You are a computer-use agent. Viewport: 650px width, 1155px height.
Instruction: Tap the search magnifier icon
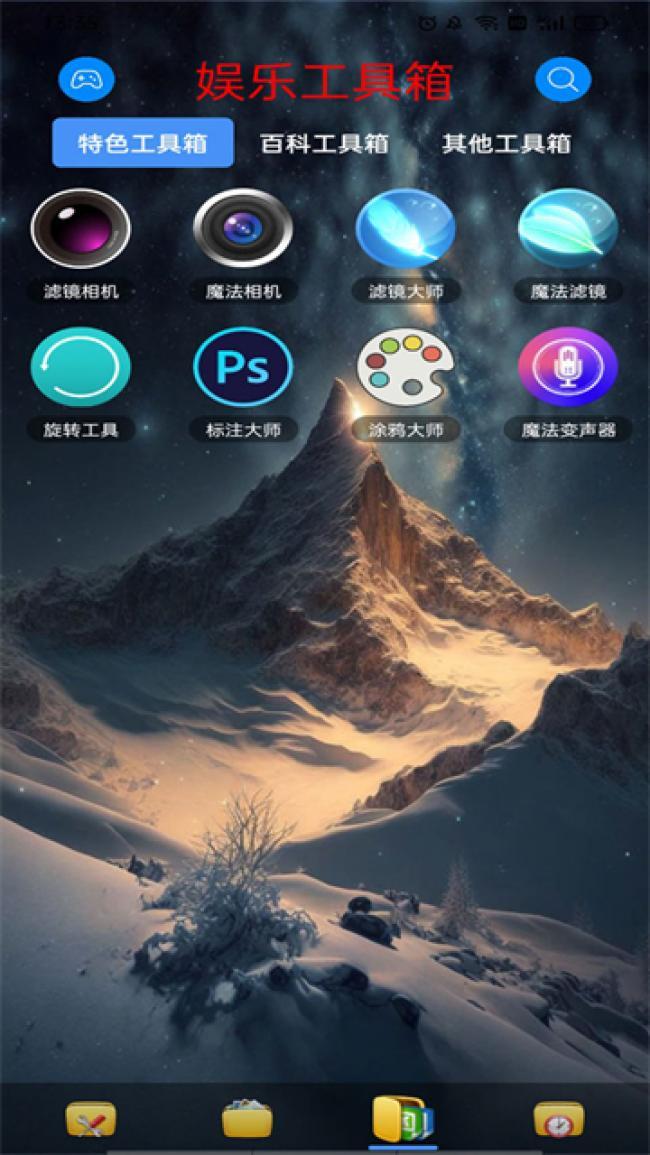pos(563,80)
